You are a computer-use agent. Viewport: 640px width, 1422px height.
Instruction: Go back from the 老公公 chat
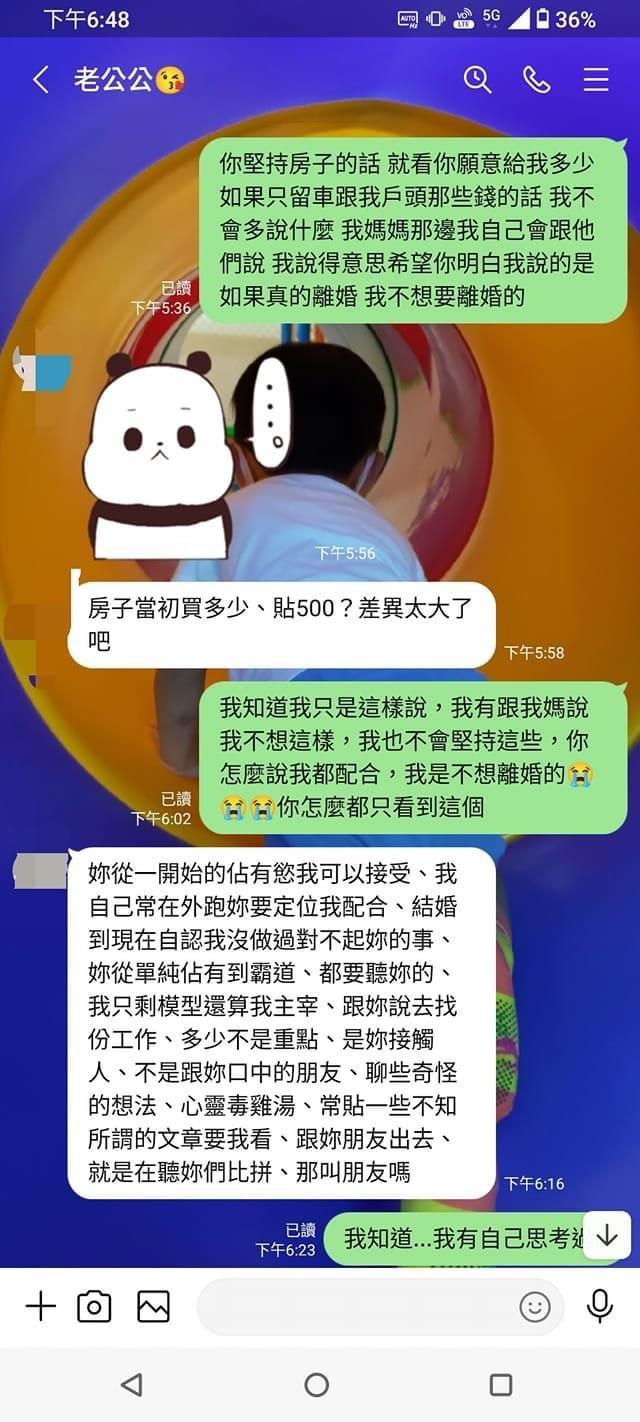point(40,80)
